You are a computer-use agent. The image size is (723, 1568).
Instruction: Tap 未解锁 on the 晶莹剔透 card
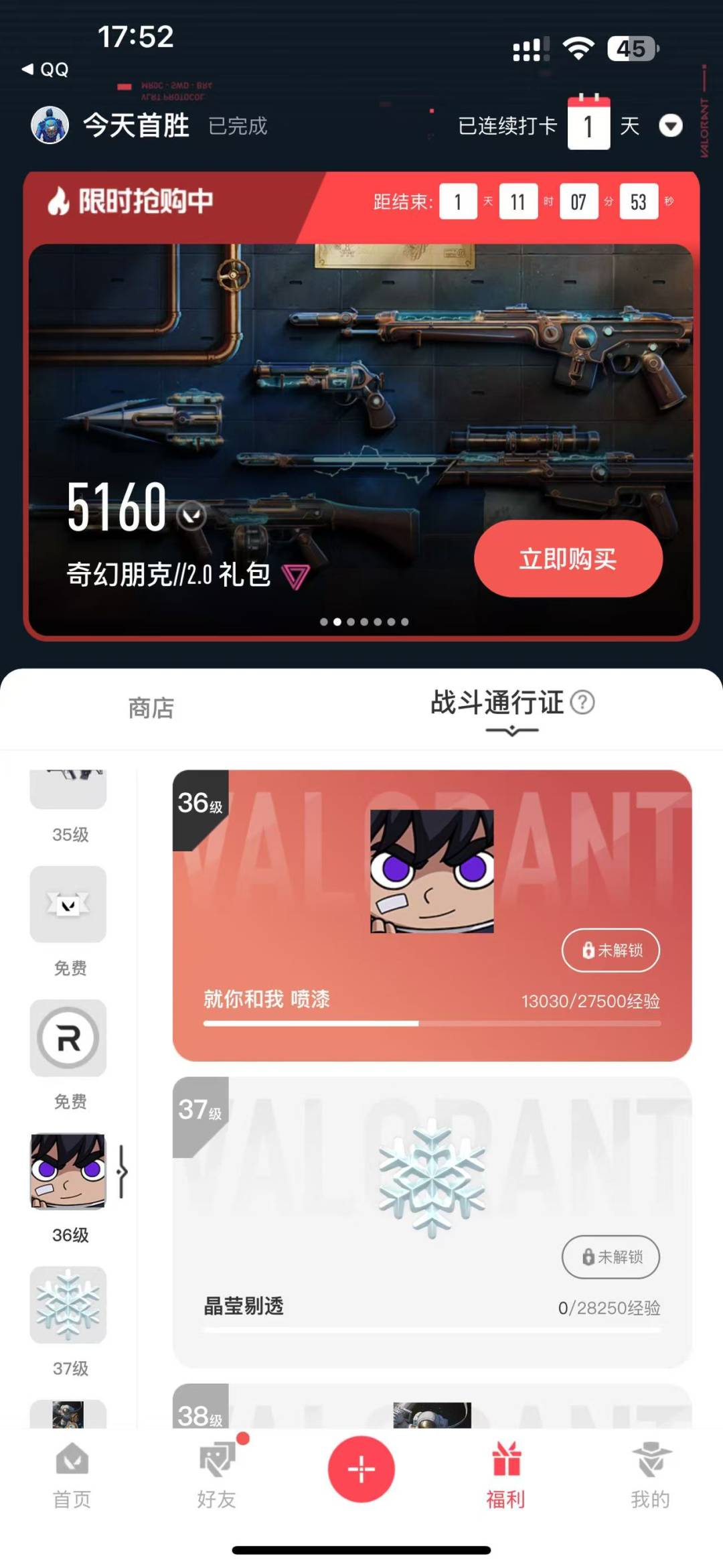611,1257
